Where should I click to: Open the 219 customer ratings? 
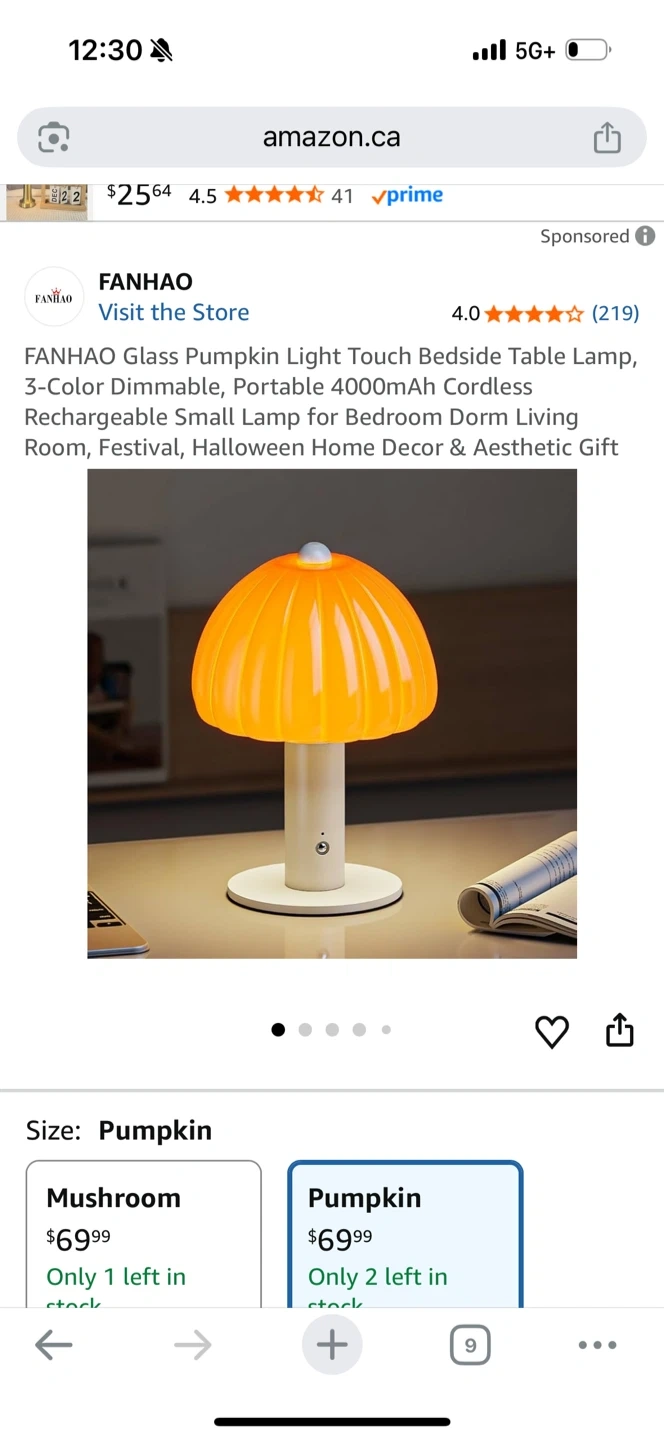coord(614,313)
